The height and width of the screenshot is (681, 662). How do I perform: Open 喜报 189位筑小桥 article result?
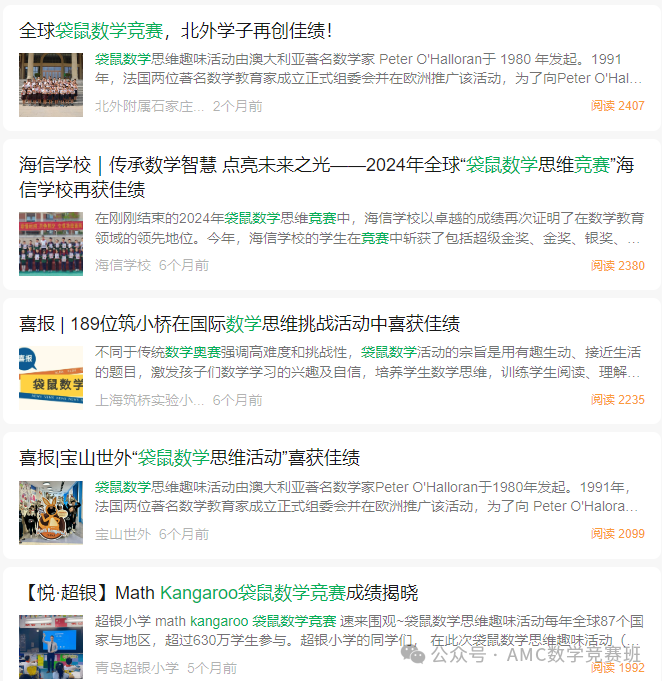point(239,324)
